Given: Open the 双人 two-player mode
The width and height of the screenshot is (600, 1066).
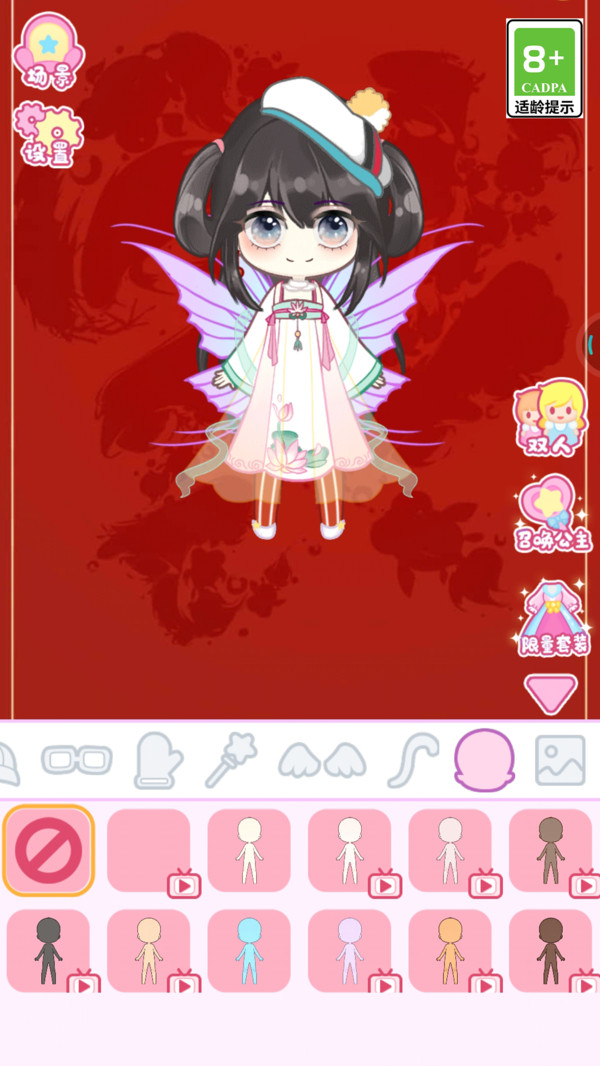Looking at the screenshot, I should 549,418.
